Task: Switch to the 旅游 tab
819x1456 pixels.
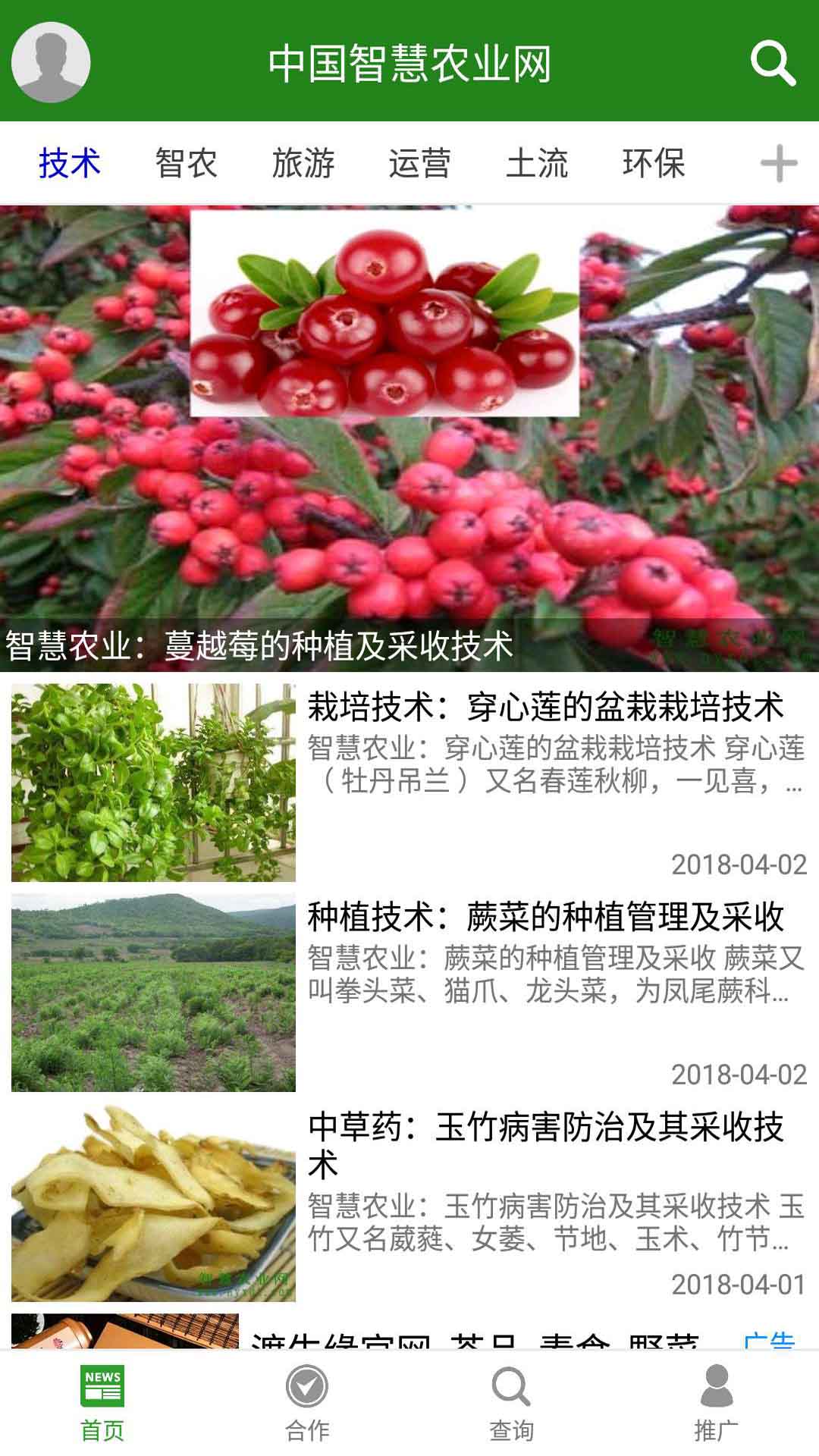Action: [303, 163]
